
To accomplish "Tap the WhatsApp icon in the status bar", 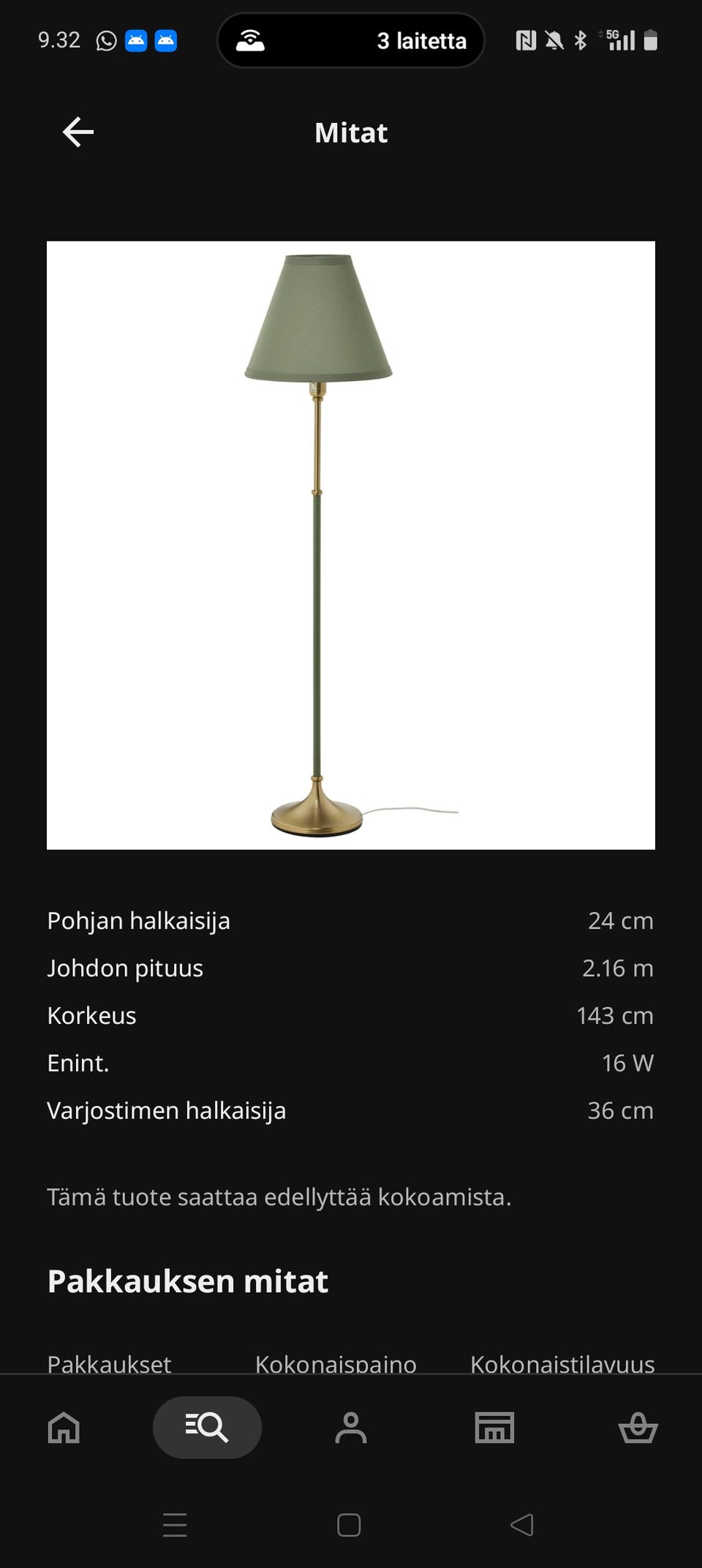I will tap(107, 40).
